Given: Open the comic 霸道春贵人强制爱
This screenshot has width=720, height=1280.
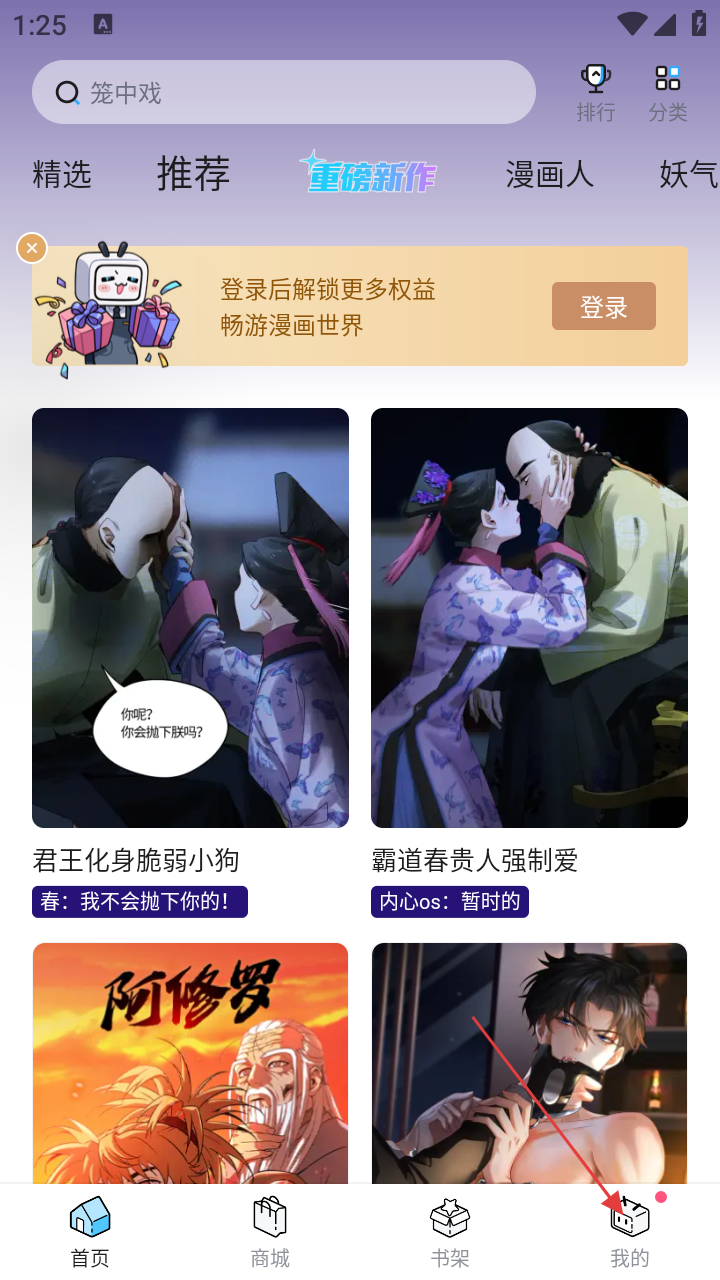Looking at the screenshot, I should click(529, 617).
